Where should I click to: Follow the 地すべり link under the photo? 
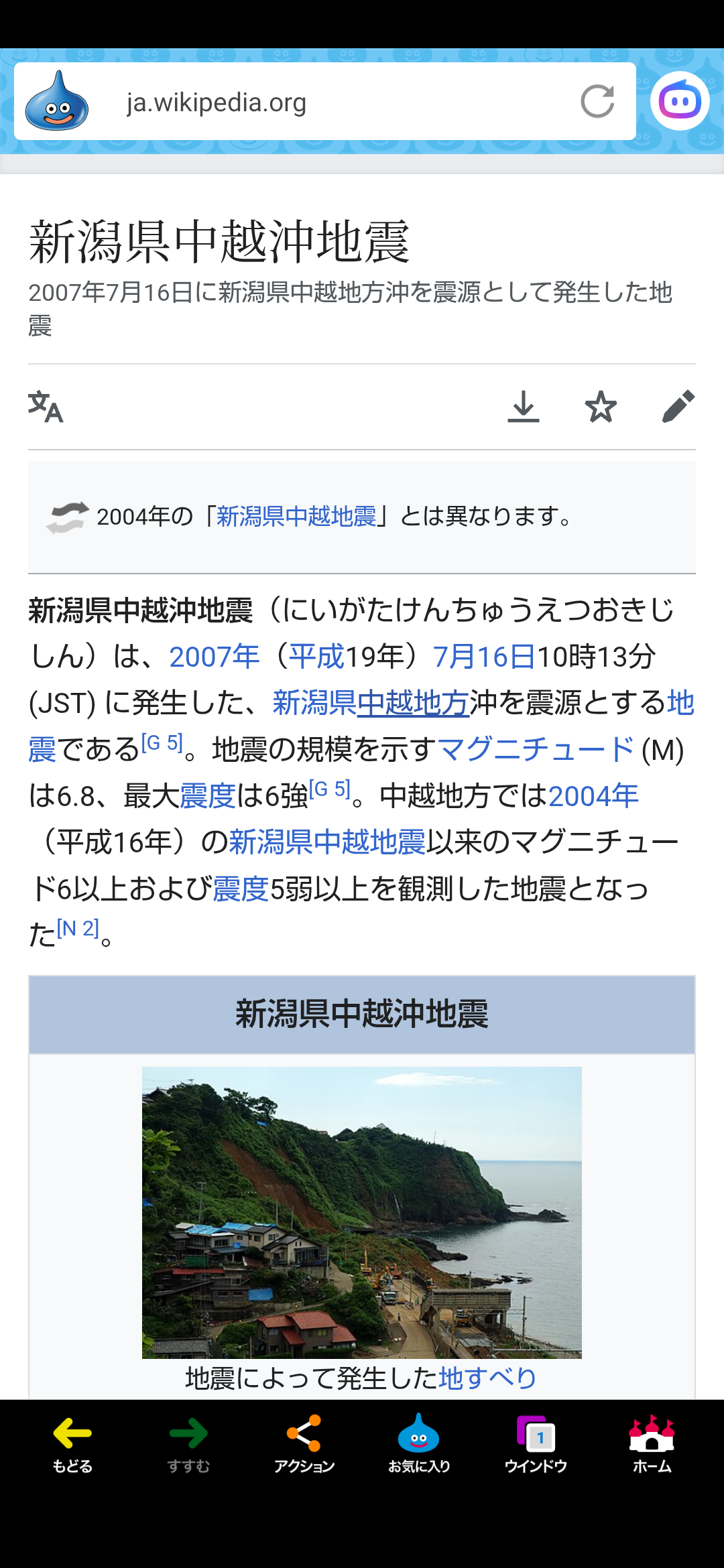[488, 1378]
